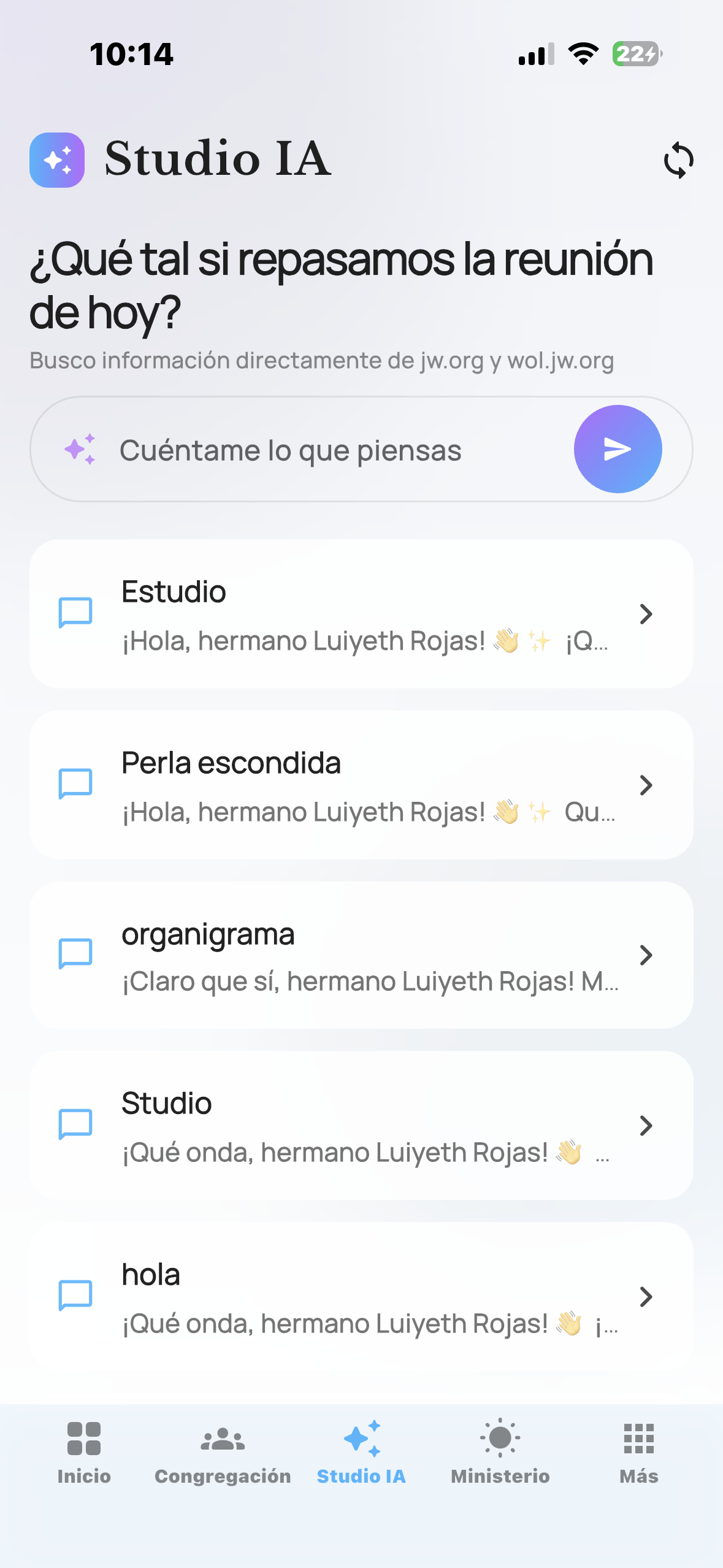The width and height of the screenshot is (723, 1568).
Task: Tap the Congregación people icon
Action: point(223,1437)
